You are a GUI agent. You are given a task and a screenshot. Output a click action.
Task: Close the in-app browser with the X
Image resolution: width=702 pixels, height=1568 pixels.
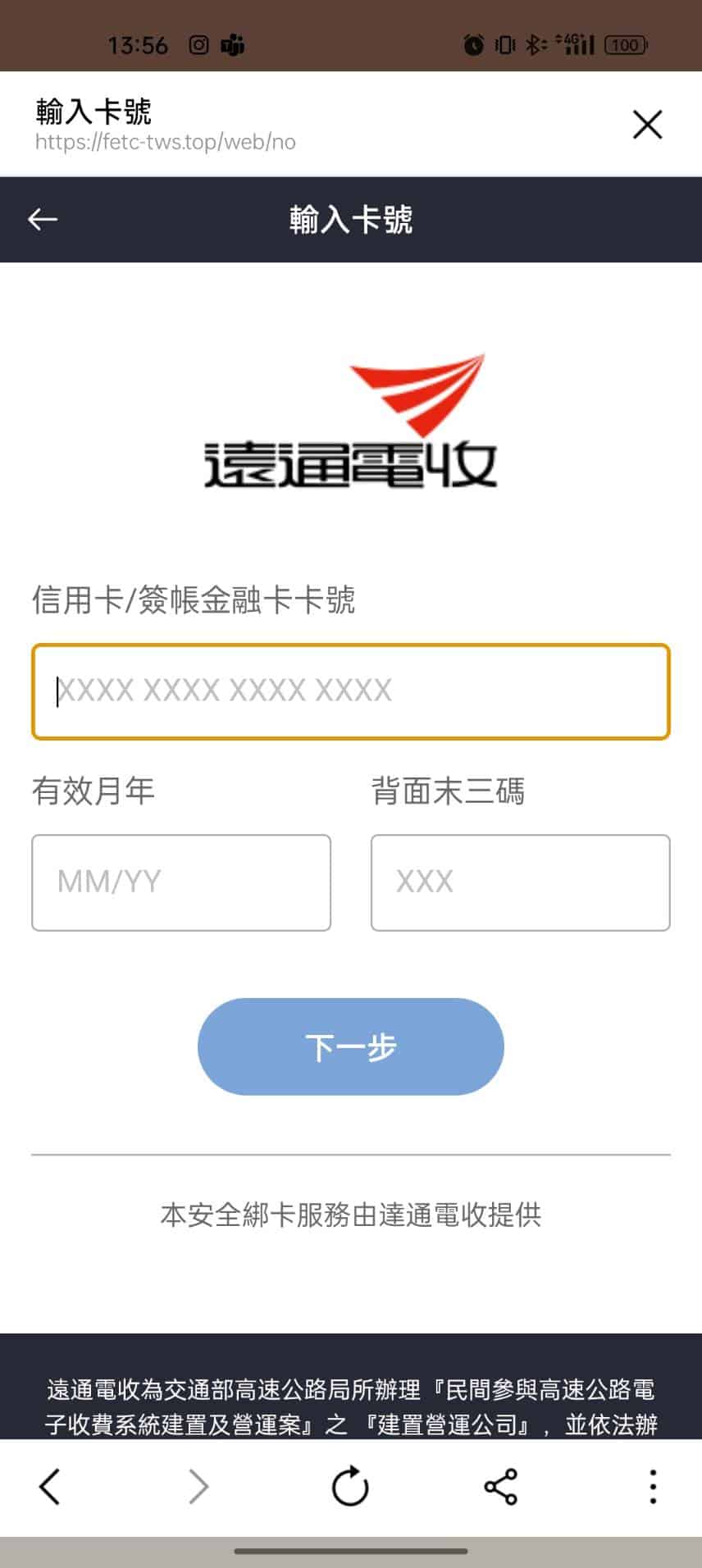pos(647,125)
